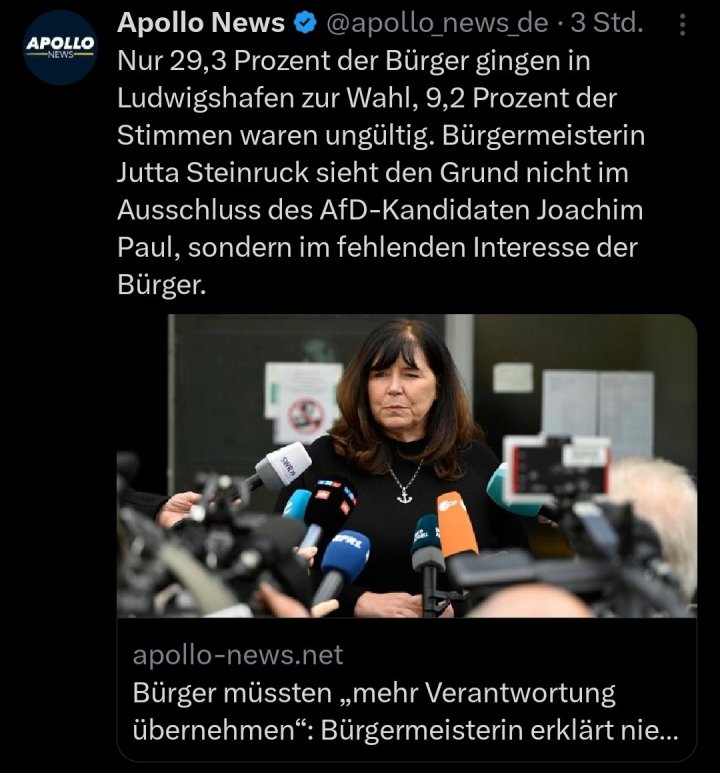Open the Apollo News account name
Screen dimensions: 720x773
(x=201, y=23)
